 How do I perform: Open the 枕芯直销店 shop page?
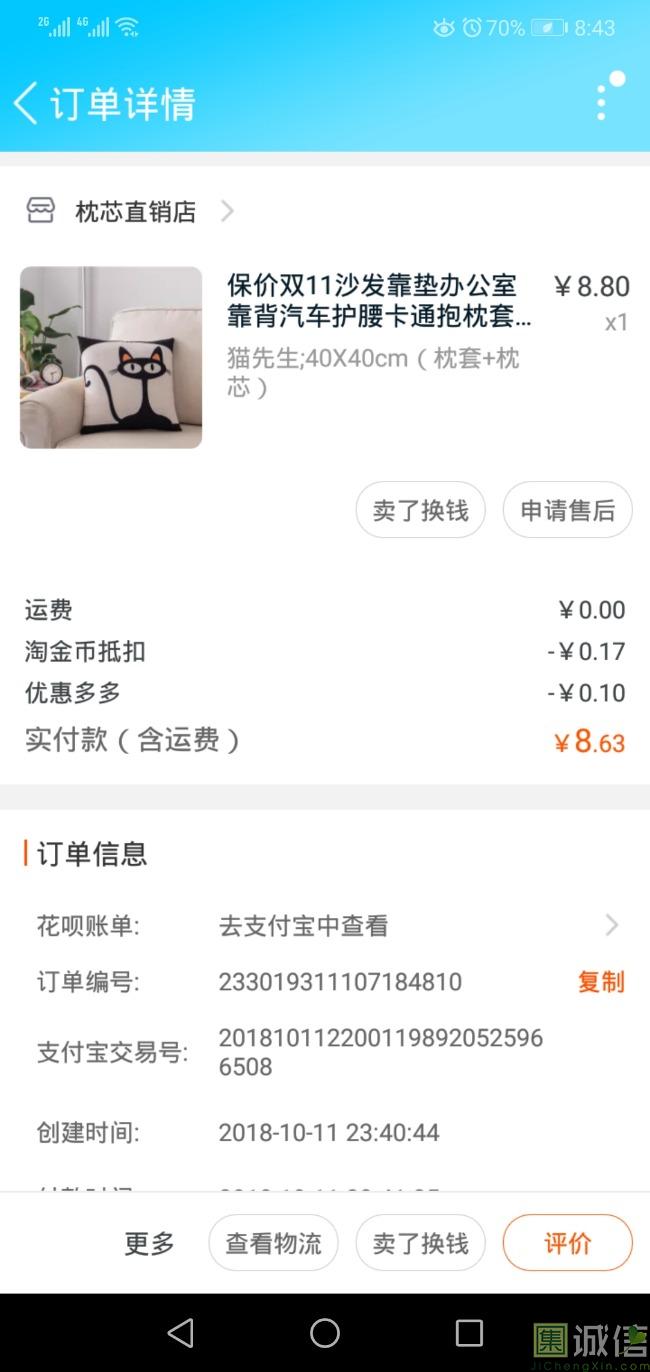(x=130, y=211)
